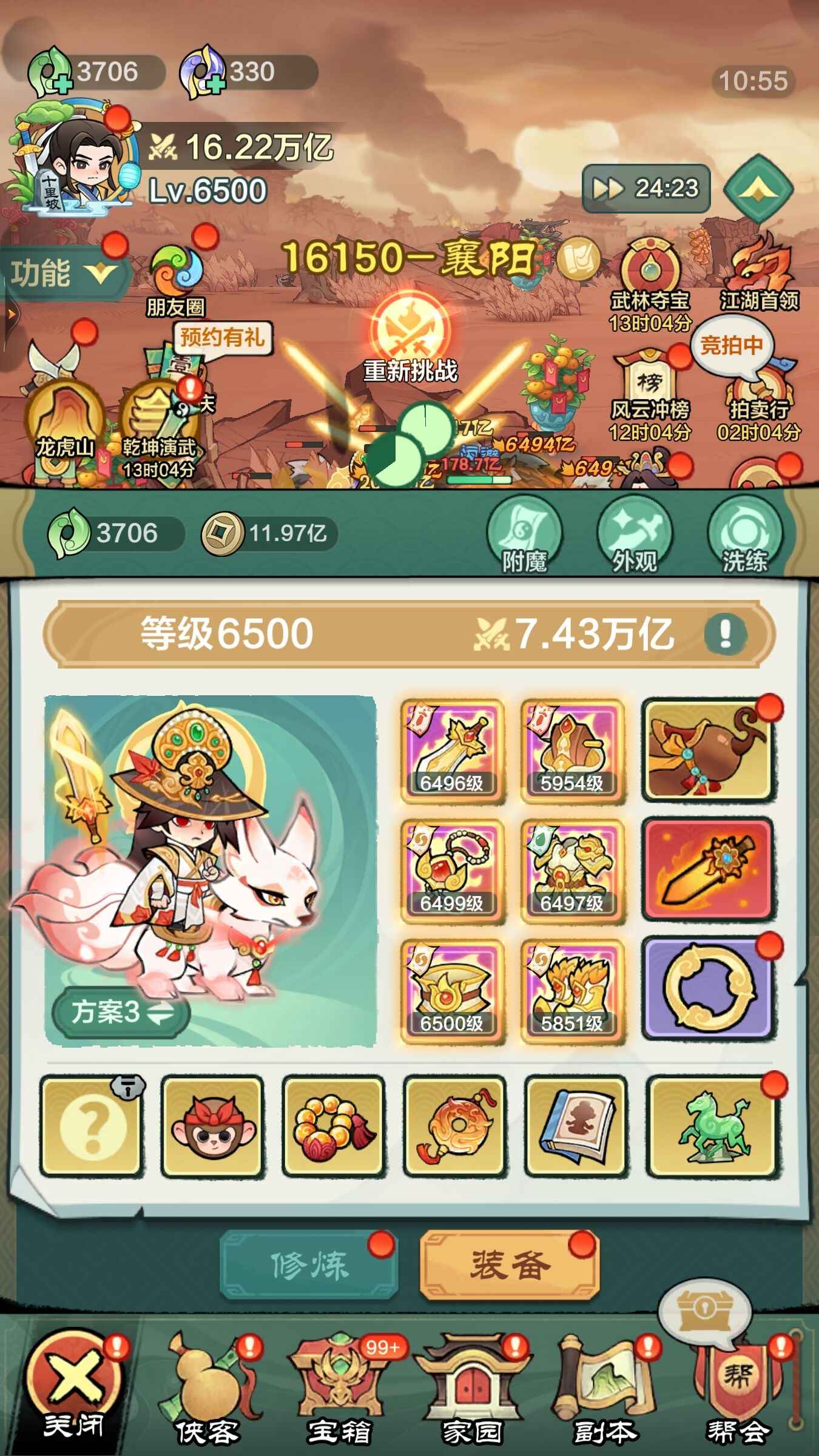The image size is (819, 1456).
Task: Open the 拍卖行 auction house
Action: tap(758, 400)
